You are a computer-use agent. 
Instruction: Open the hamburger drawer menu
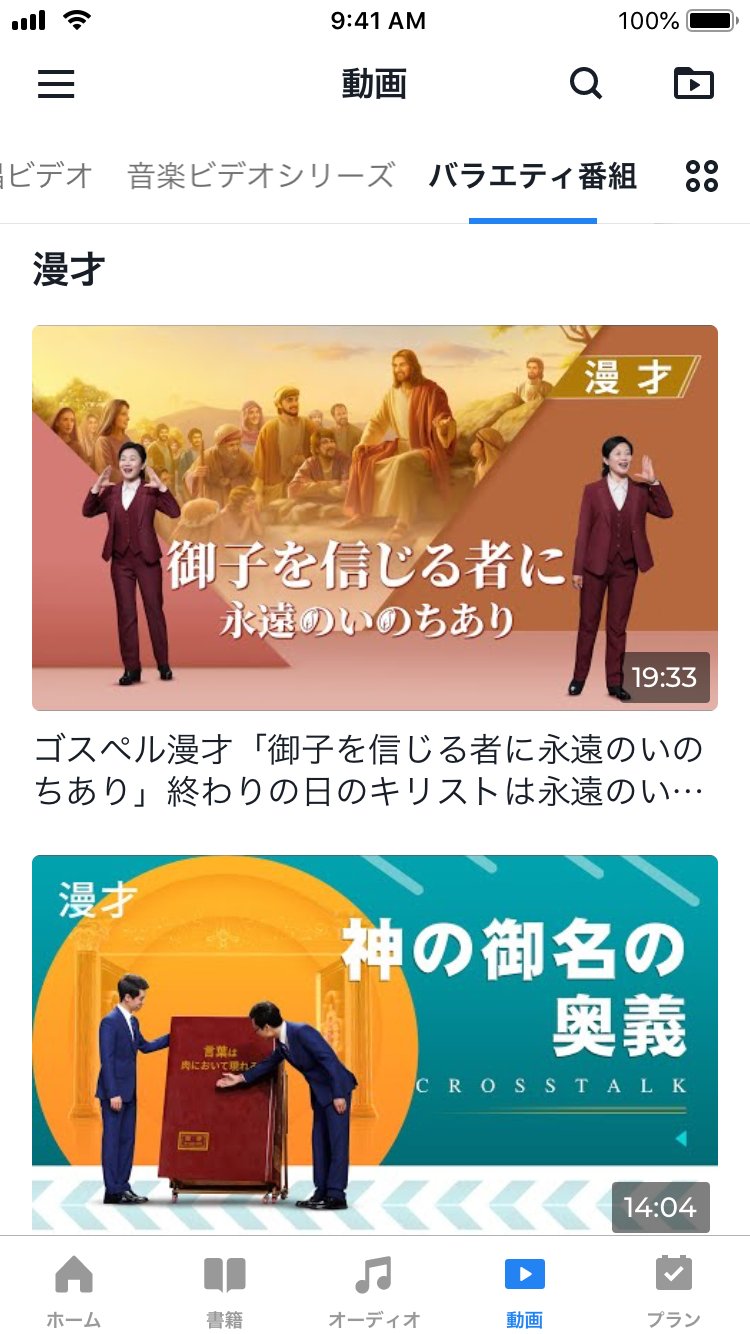coord(56,84)
